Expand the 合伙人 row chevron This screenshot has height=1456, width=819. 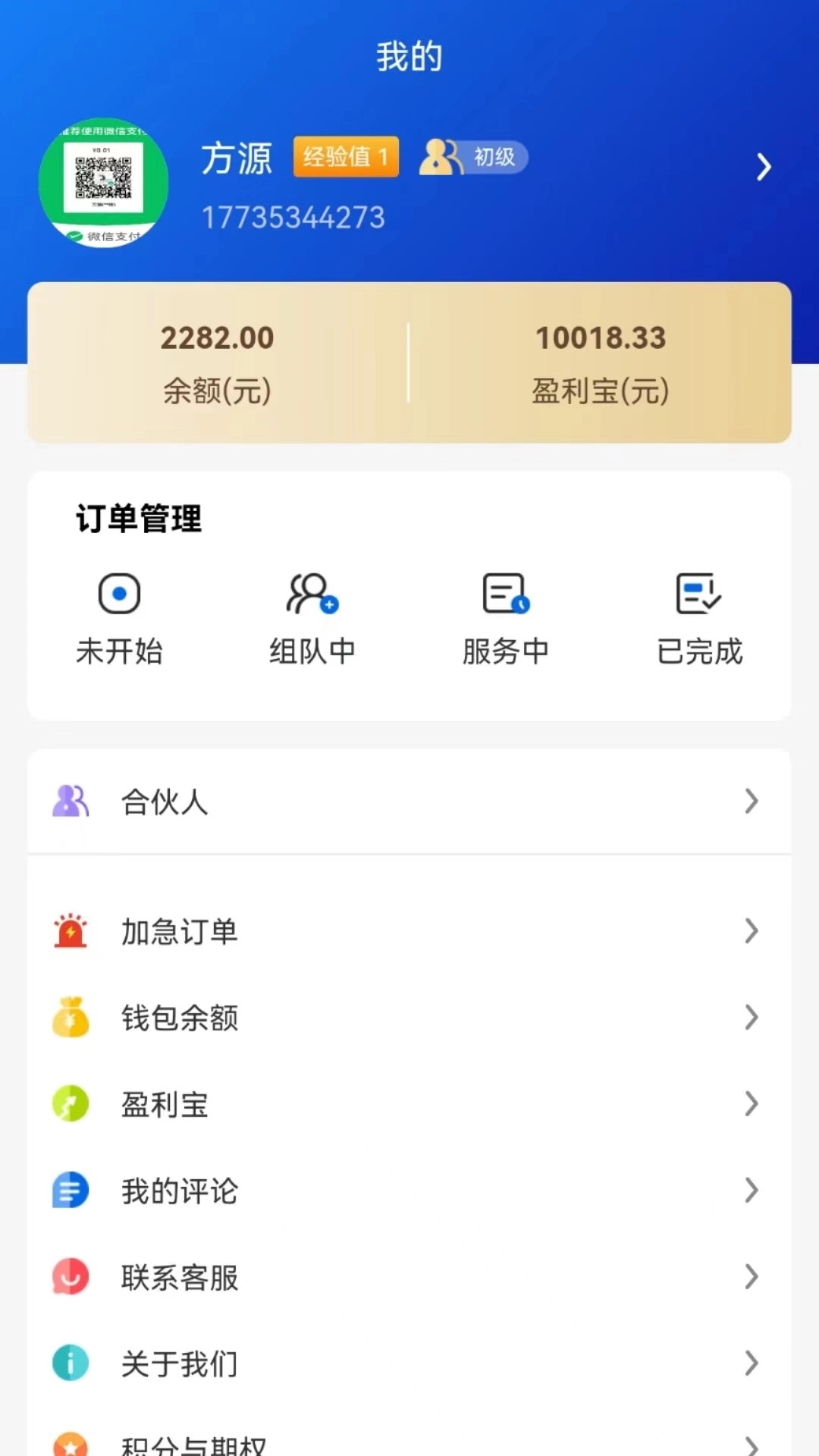click(752, 802)
